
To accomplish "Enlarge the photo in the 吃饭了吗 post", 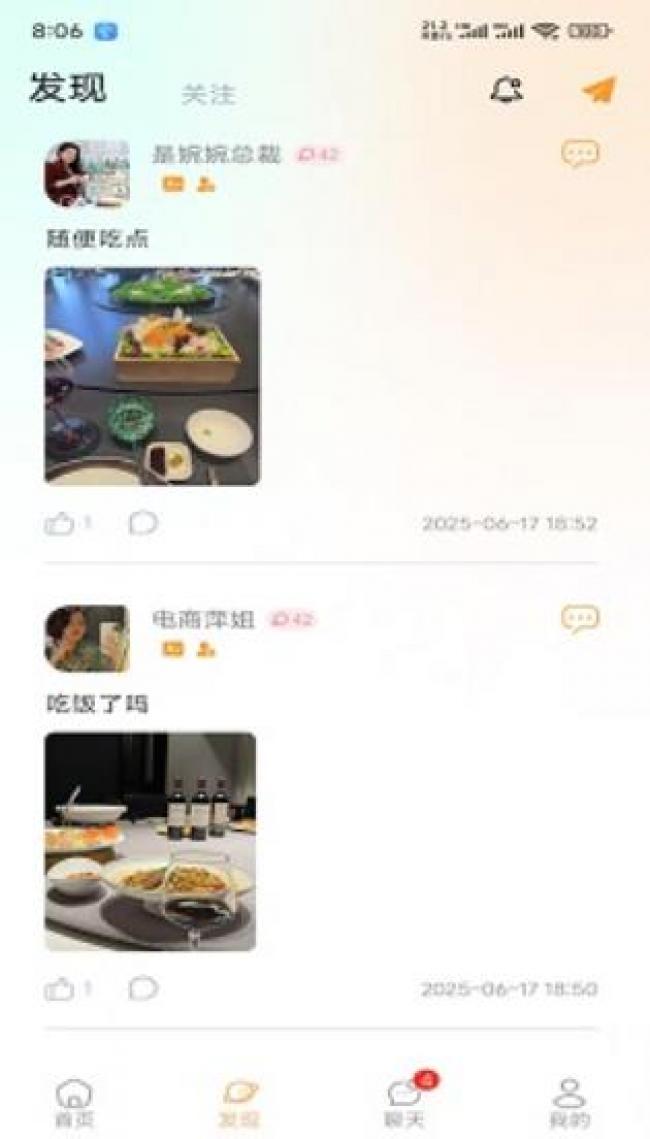I will pos(150,841).
